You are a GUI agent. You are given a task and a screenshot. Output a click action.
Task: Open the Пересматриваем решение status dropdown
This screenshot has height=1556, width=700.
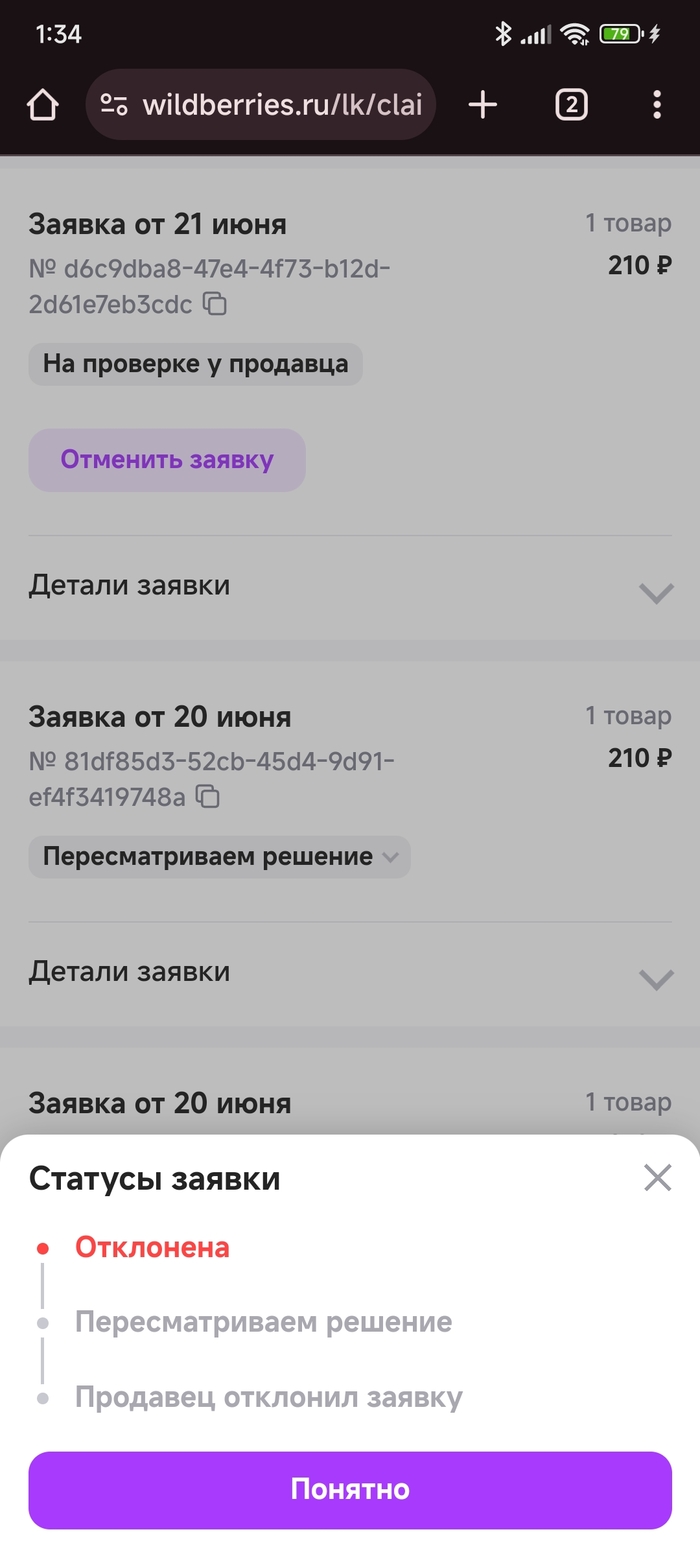(x=220, y=857)
